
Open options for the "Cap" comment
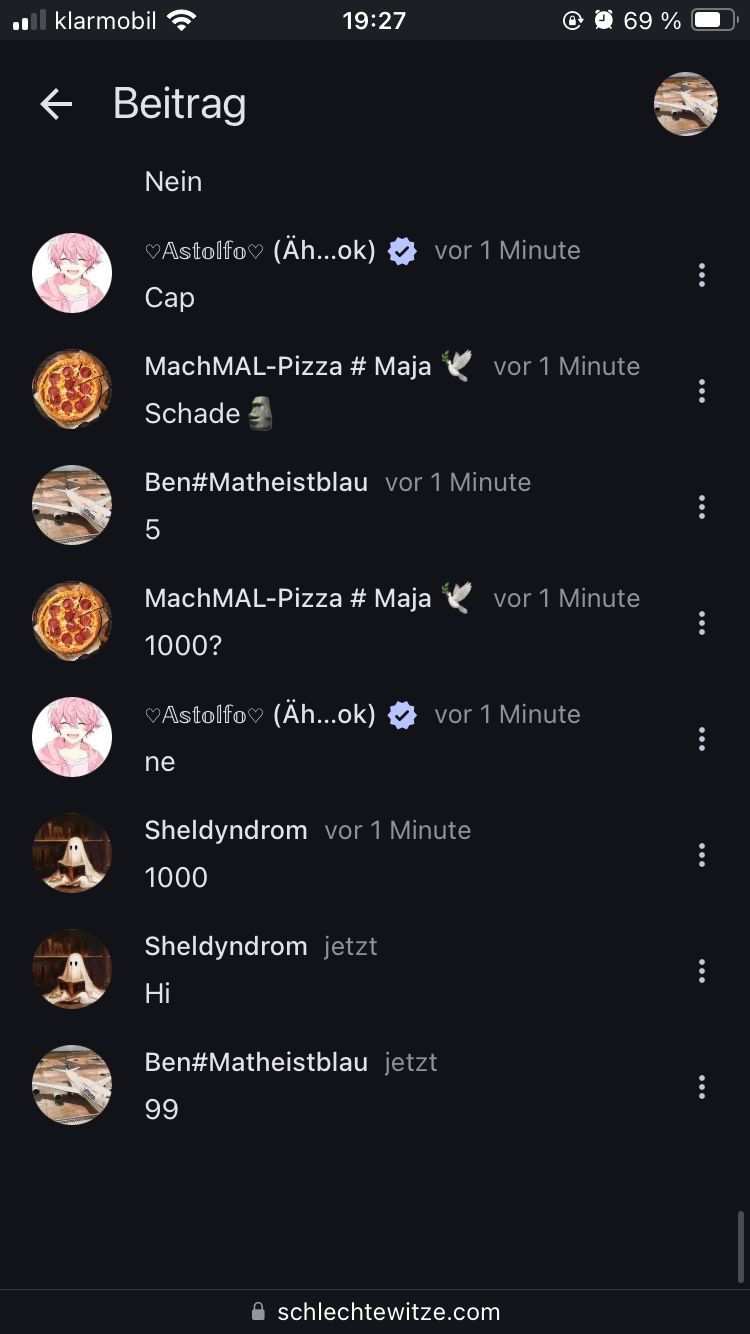click(702, 275)
